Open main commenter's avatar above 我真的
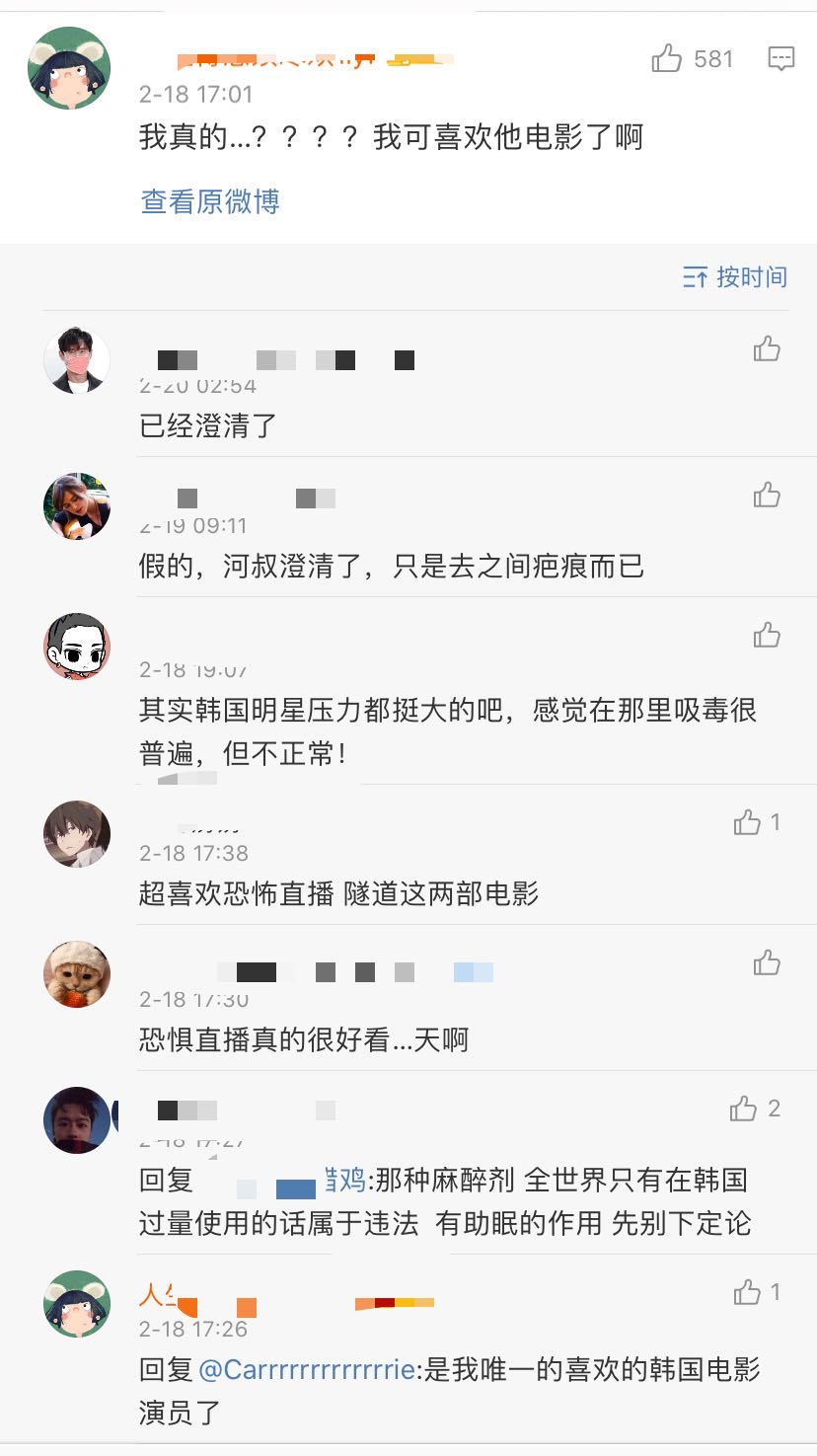Viewport: 817px width, 1456px height. [x=68, y=68]
